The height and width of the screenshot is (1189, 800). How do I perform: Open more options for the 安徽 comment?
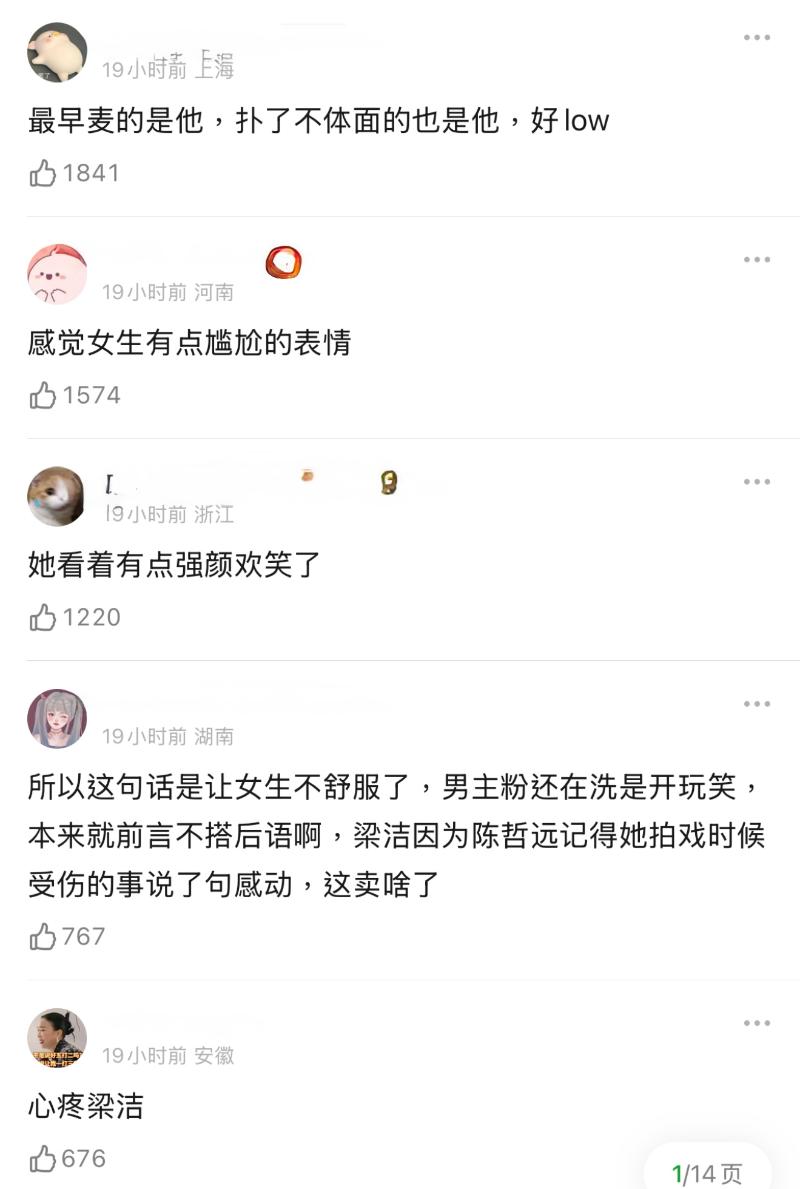(x=757, y=1024)
